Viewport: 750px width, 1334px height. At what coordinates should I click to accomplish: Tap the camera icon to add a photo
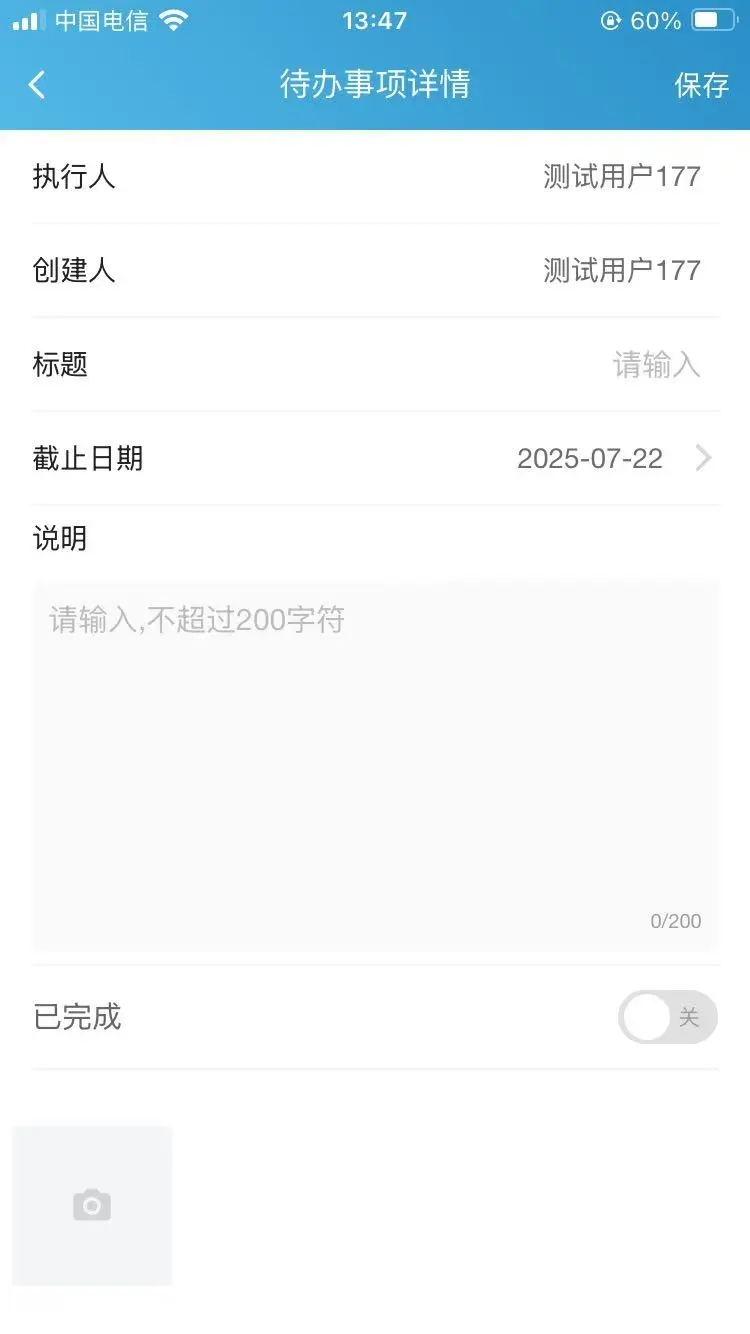coord(92,1205)
